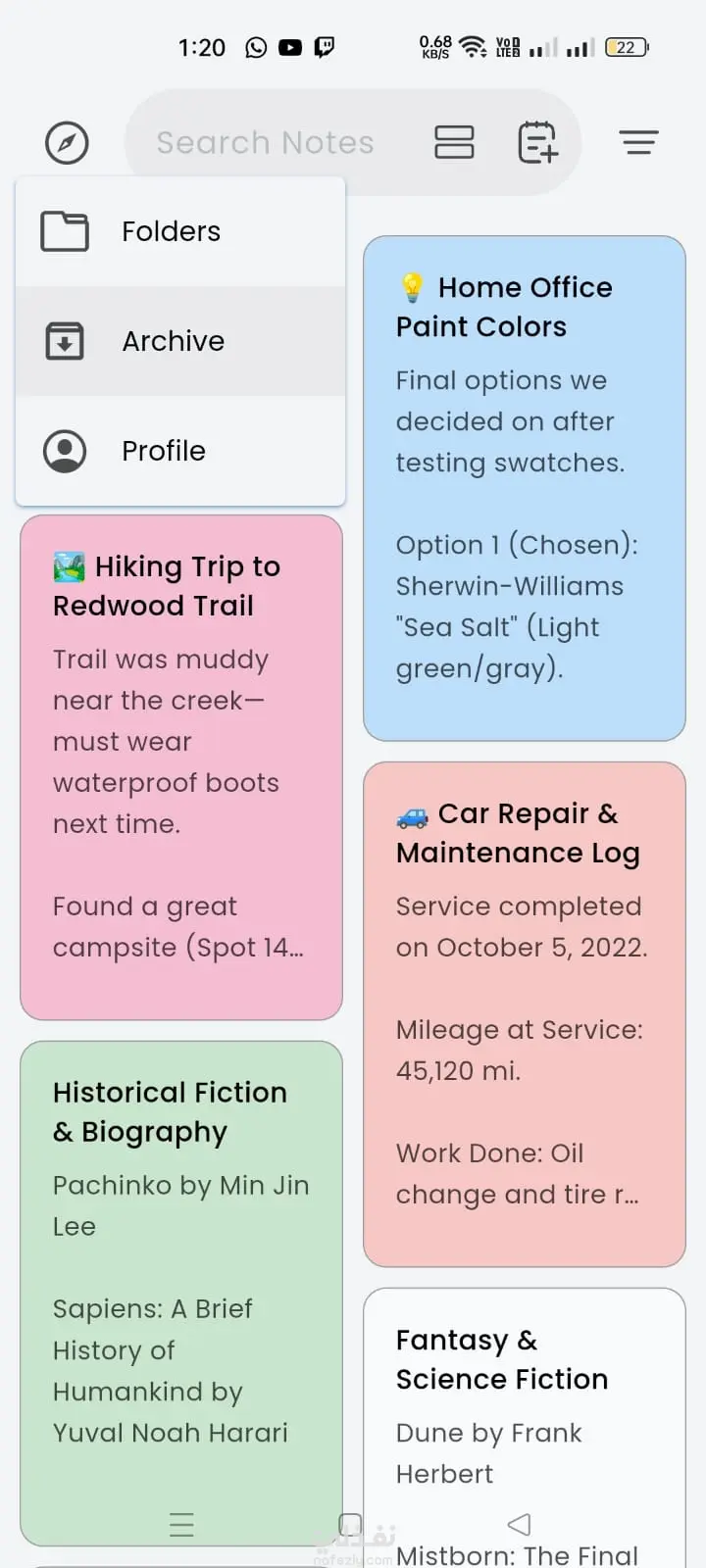Create a new note
Image resolution: width=706 pixels, height=1568 pixels.
pyautogui.click(x=537, y=143)
